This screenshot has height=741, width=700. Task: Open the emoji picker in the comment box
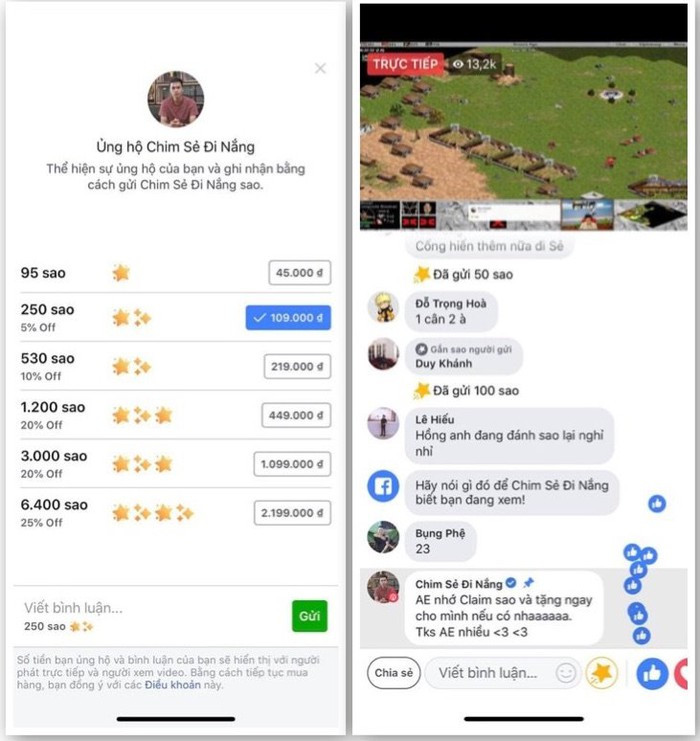[566, 673]
